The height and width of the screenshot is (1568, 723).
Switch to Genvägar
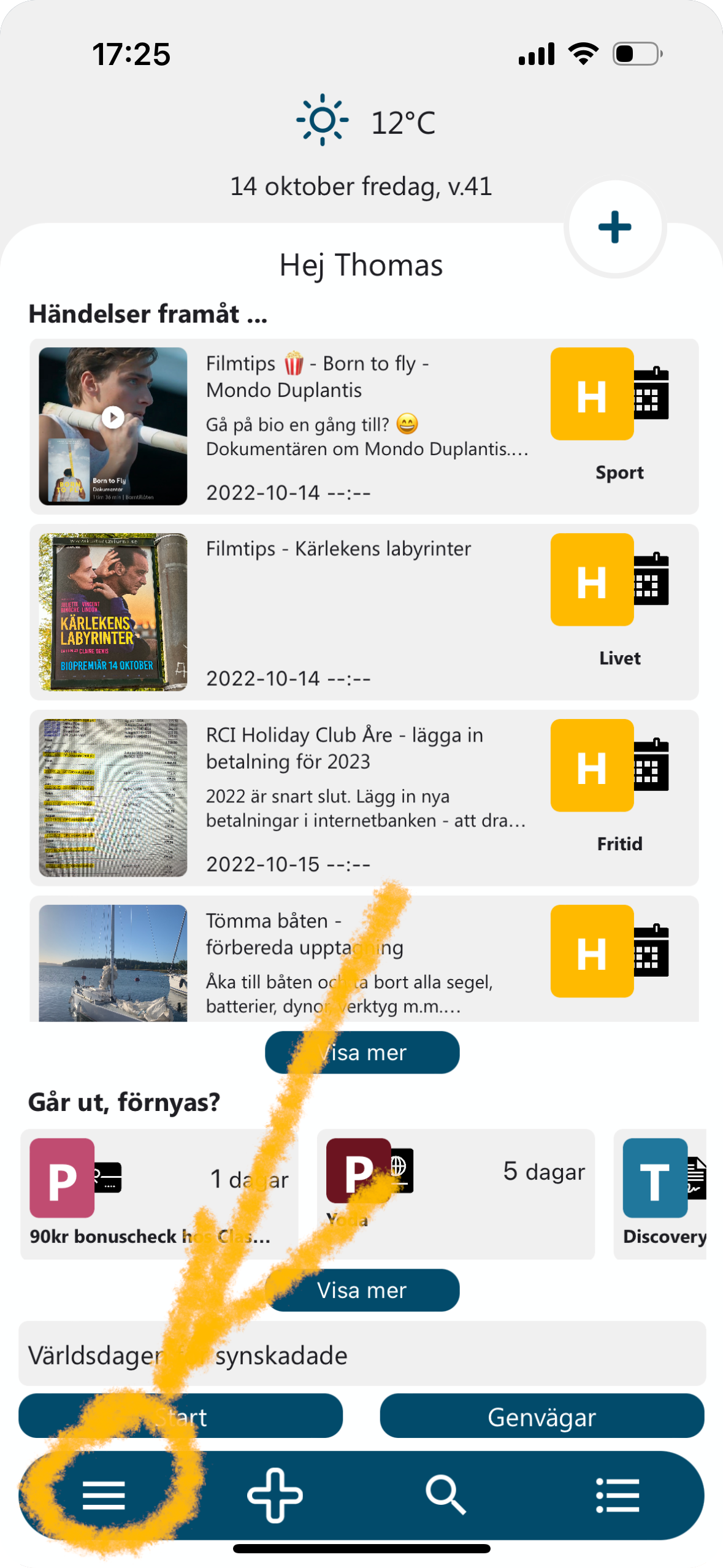point(541,1416)
